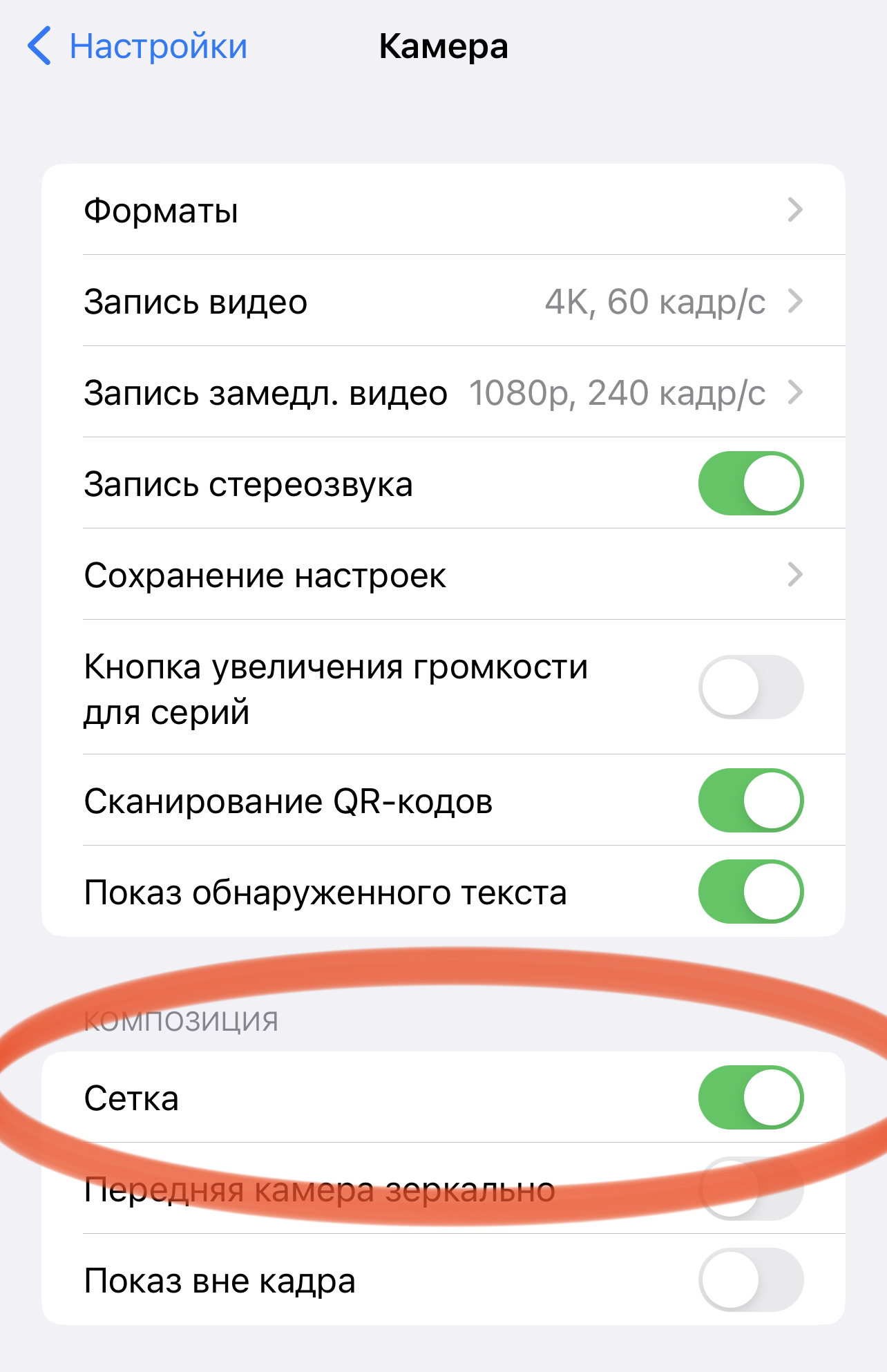
Task: Open the Форматы row
Action: point(442,210)
